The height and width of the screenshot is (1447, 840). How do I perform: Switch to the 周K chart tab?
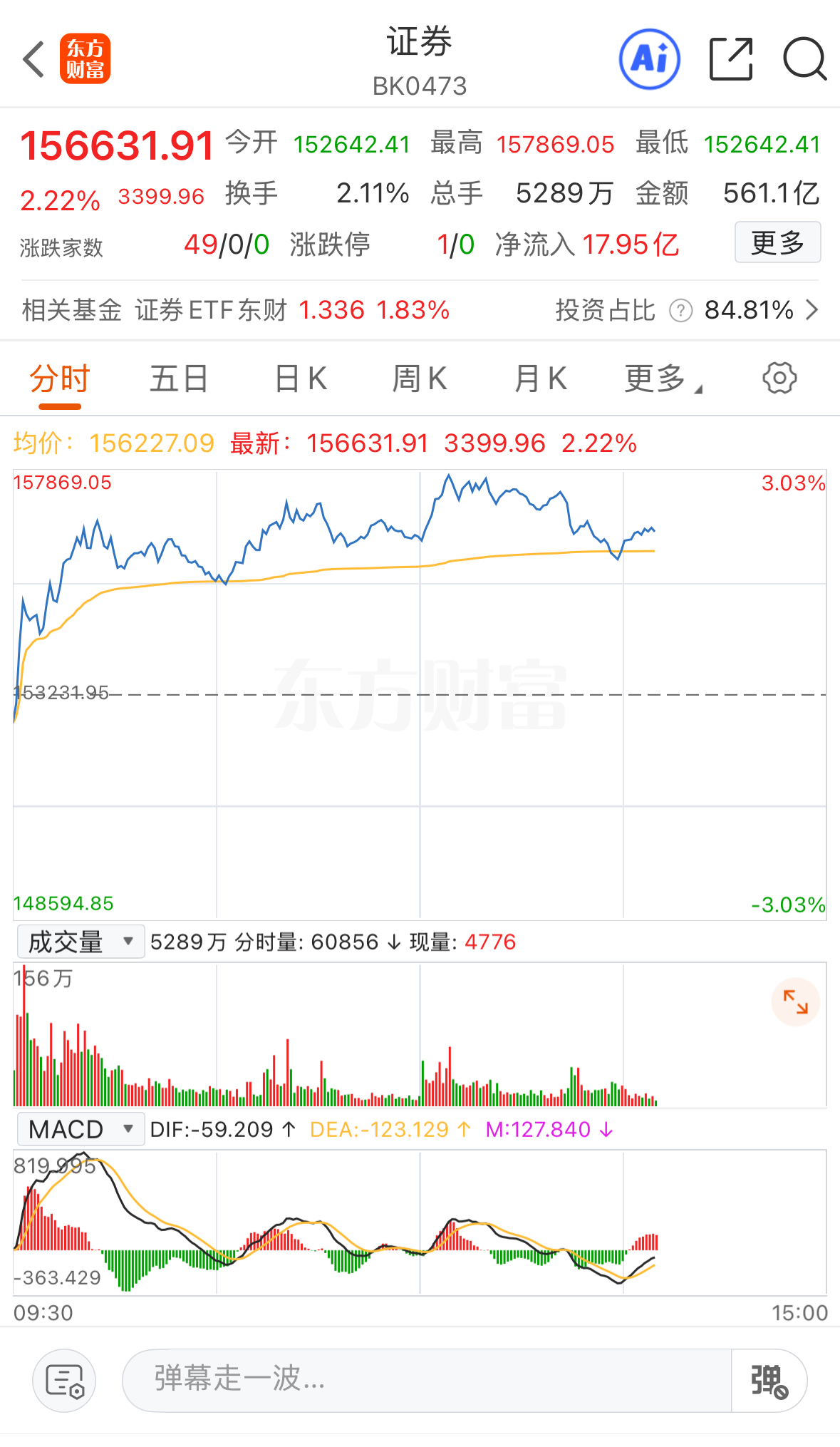[x=420, y=379]
